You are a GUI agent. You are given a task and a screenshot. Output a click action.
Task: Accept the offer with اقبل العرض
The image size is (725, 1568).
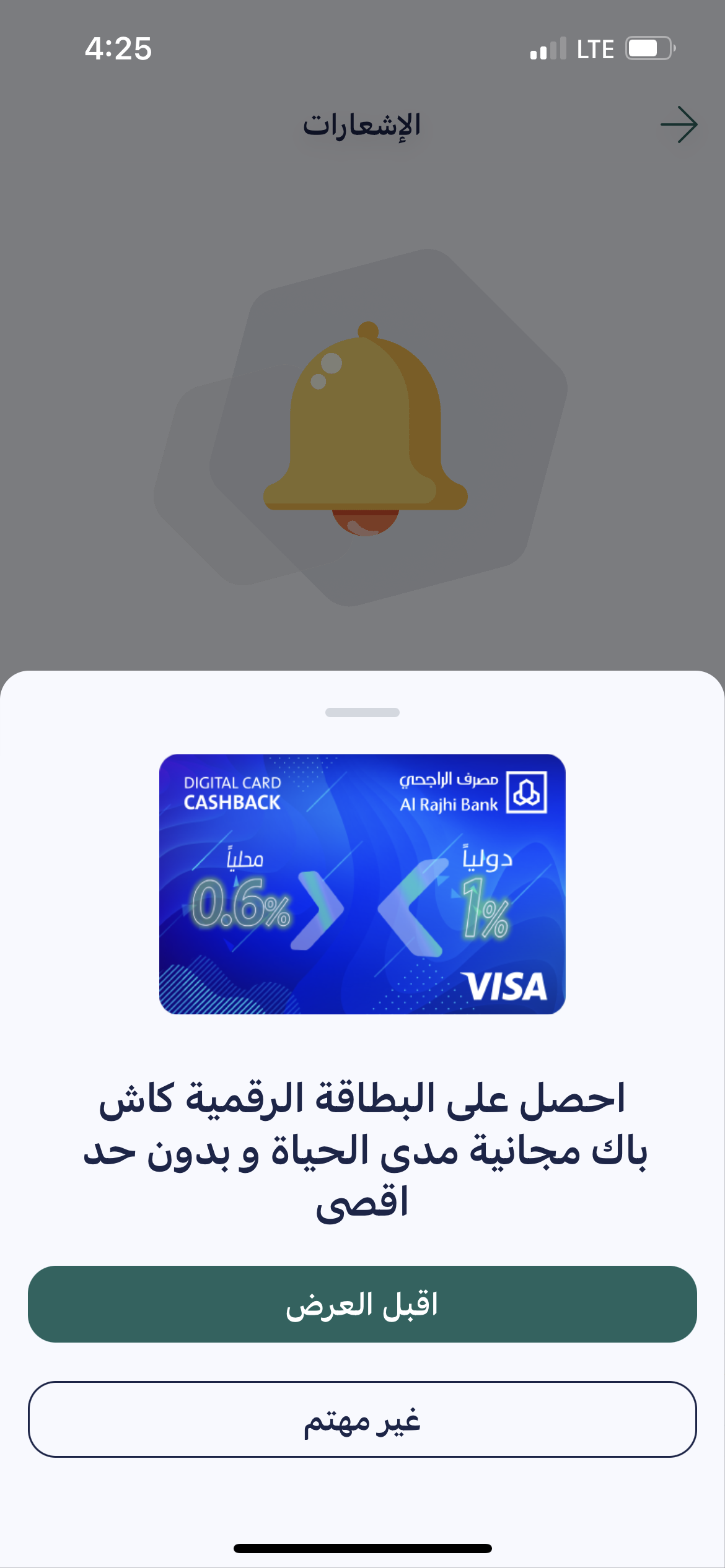point(362,1304)
